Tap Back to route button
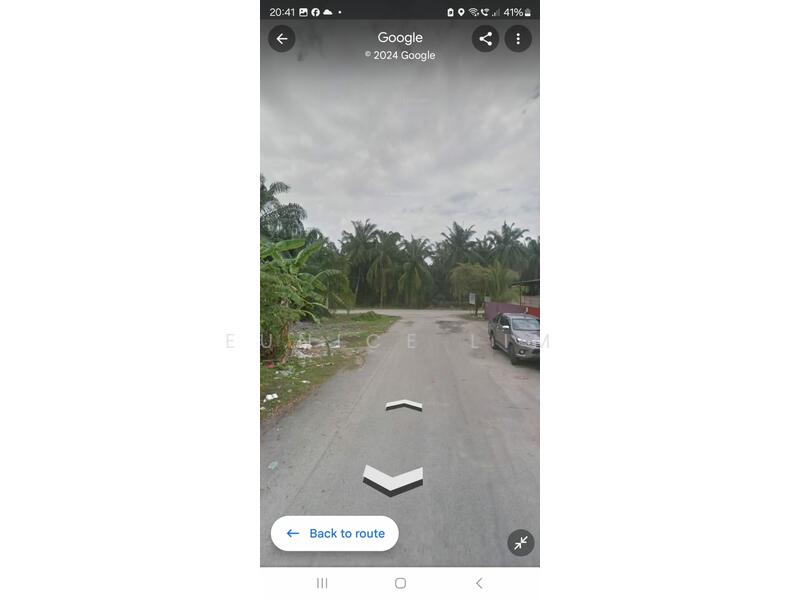 [335, 533]
